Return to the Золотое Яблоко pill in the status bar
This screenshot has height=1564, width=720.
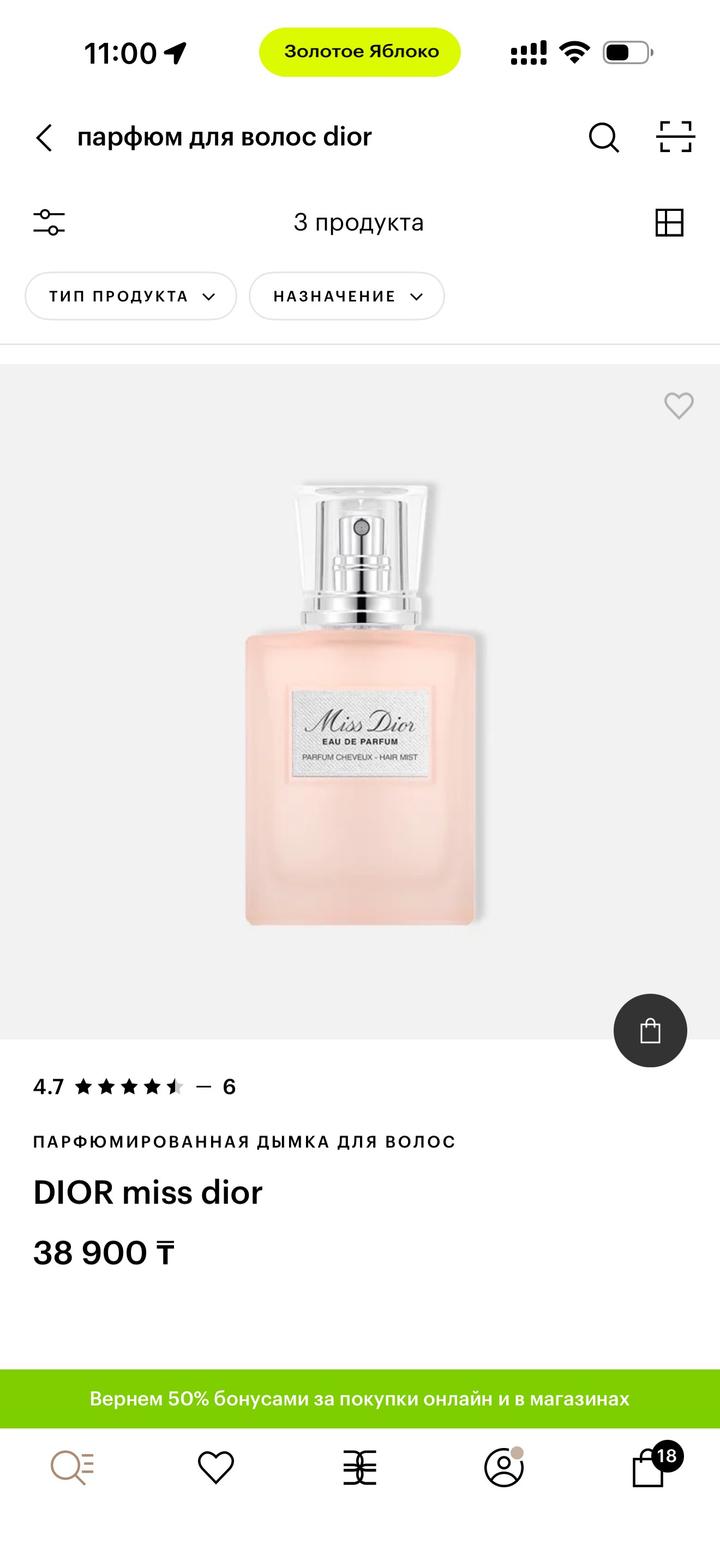(360, 52)
